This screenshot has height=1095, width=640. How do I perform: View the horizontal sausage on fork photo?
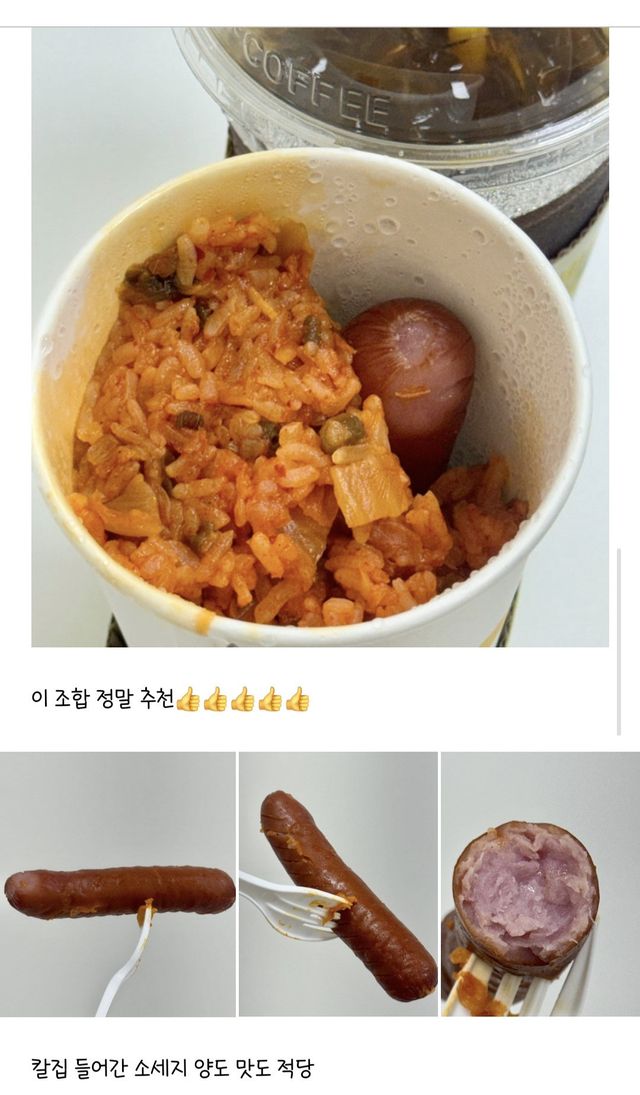coord(118,884)
